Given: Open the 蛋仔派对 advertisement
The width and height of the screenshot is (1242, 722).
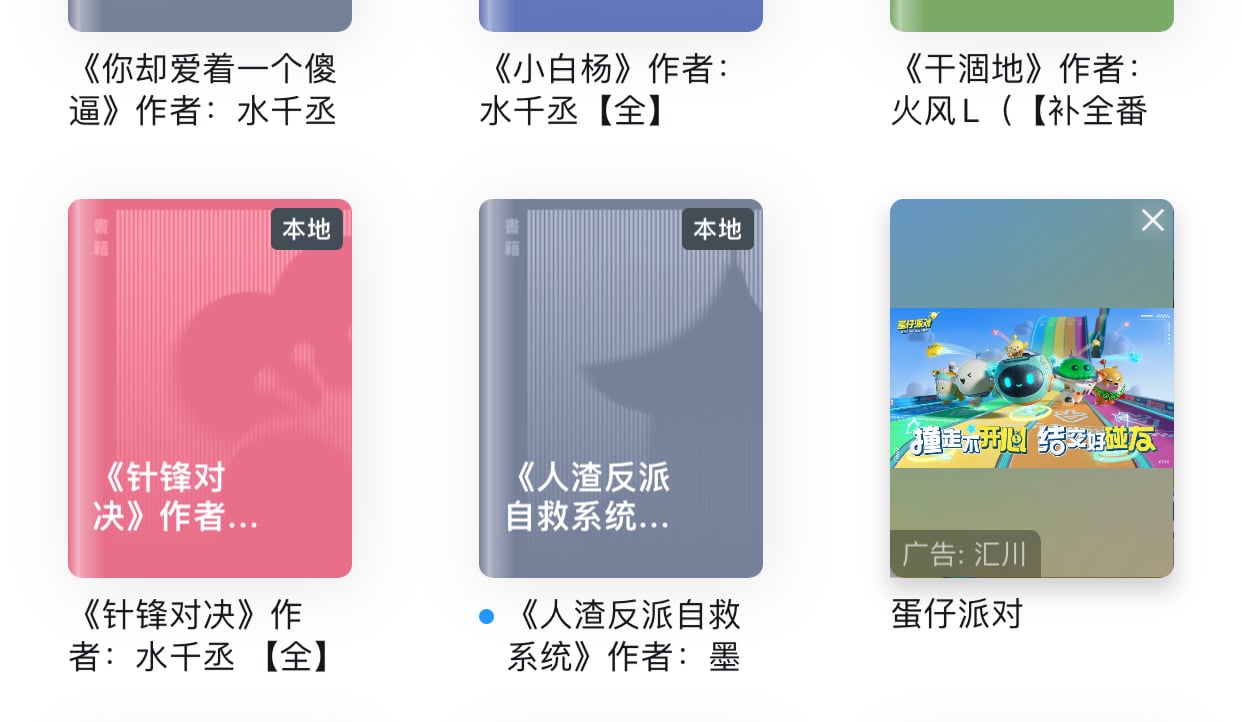Looking at the screenshot, I should [1031, 388].
